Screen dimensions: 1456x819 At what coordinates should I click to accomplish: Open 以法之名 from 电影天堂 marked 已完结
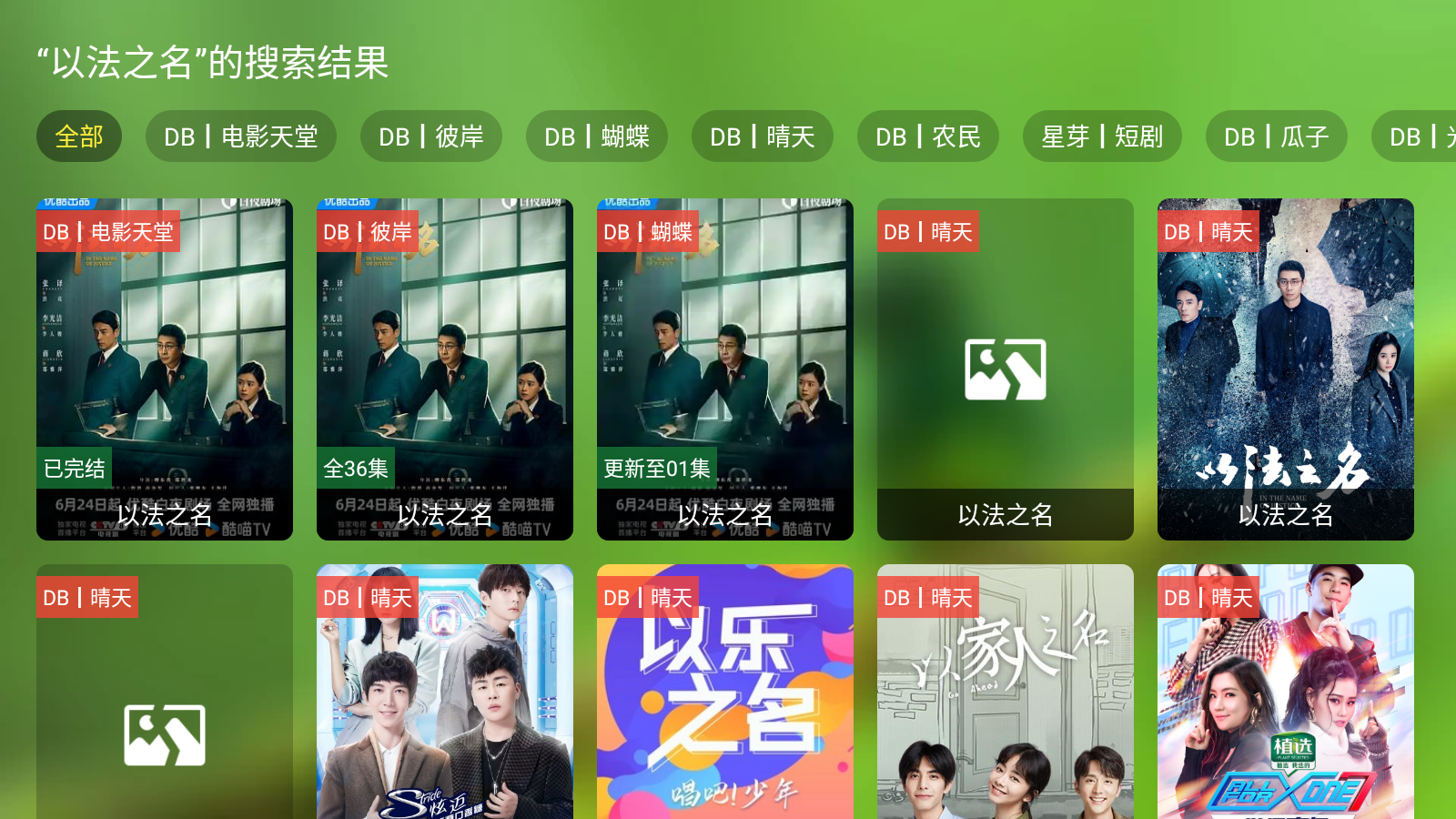tap(165, 369)
